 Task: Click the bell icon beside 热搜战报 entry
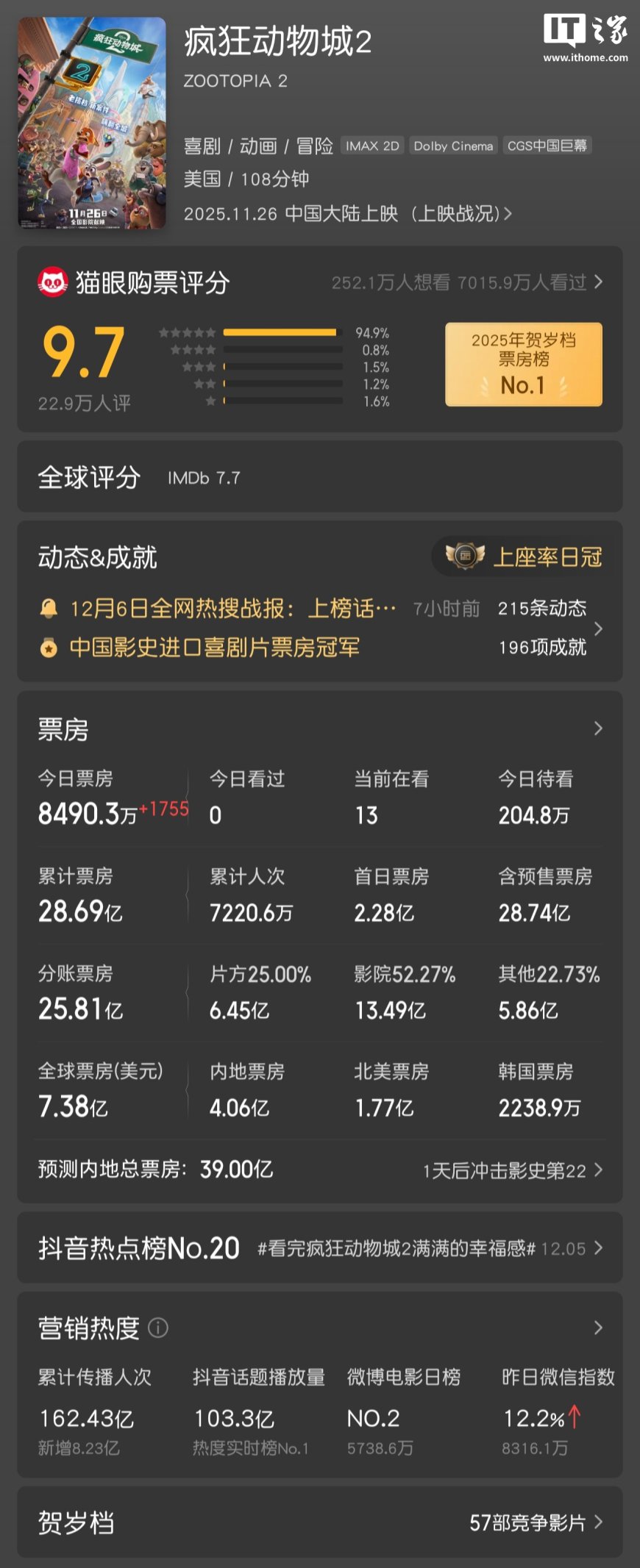tap(47, 608)
